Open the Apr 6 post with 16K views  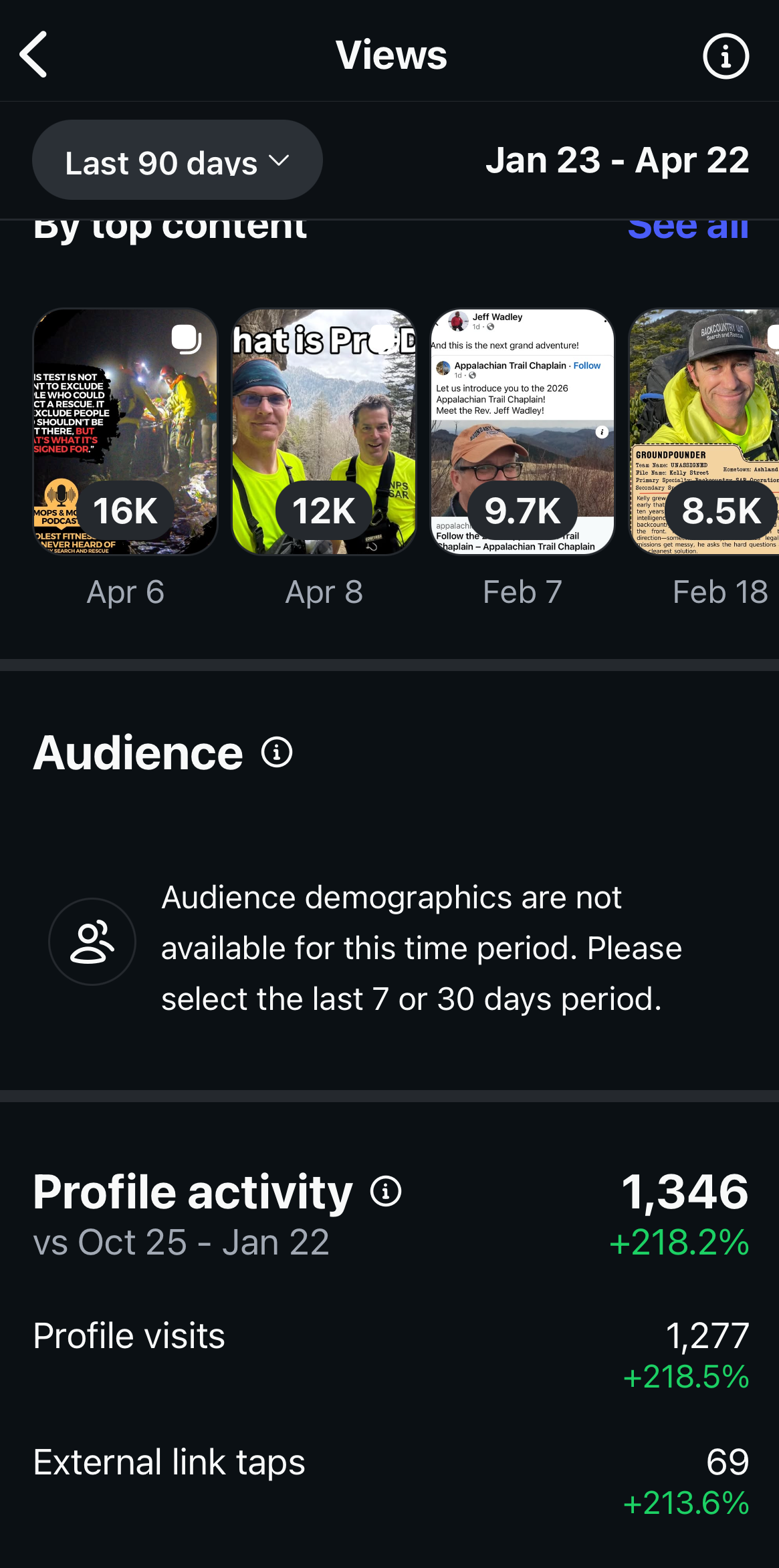126,432
